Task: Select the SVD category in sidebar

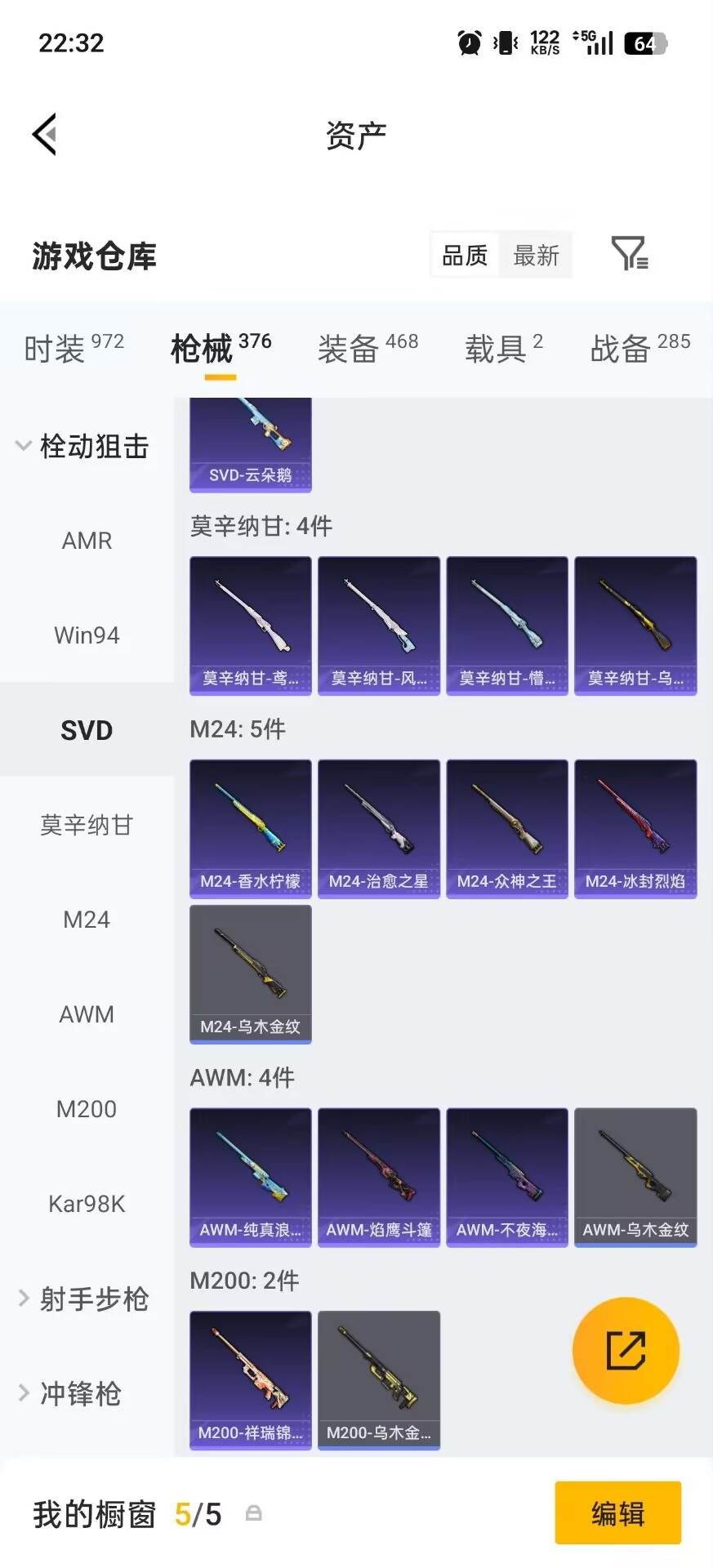Action: pyautogui.click(x=87, y=729)
